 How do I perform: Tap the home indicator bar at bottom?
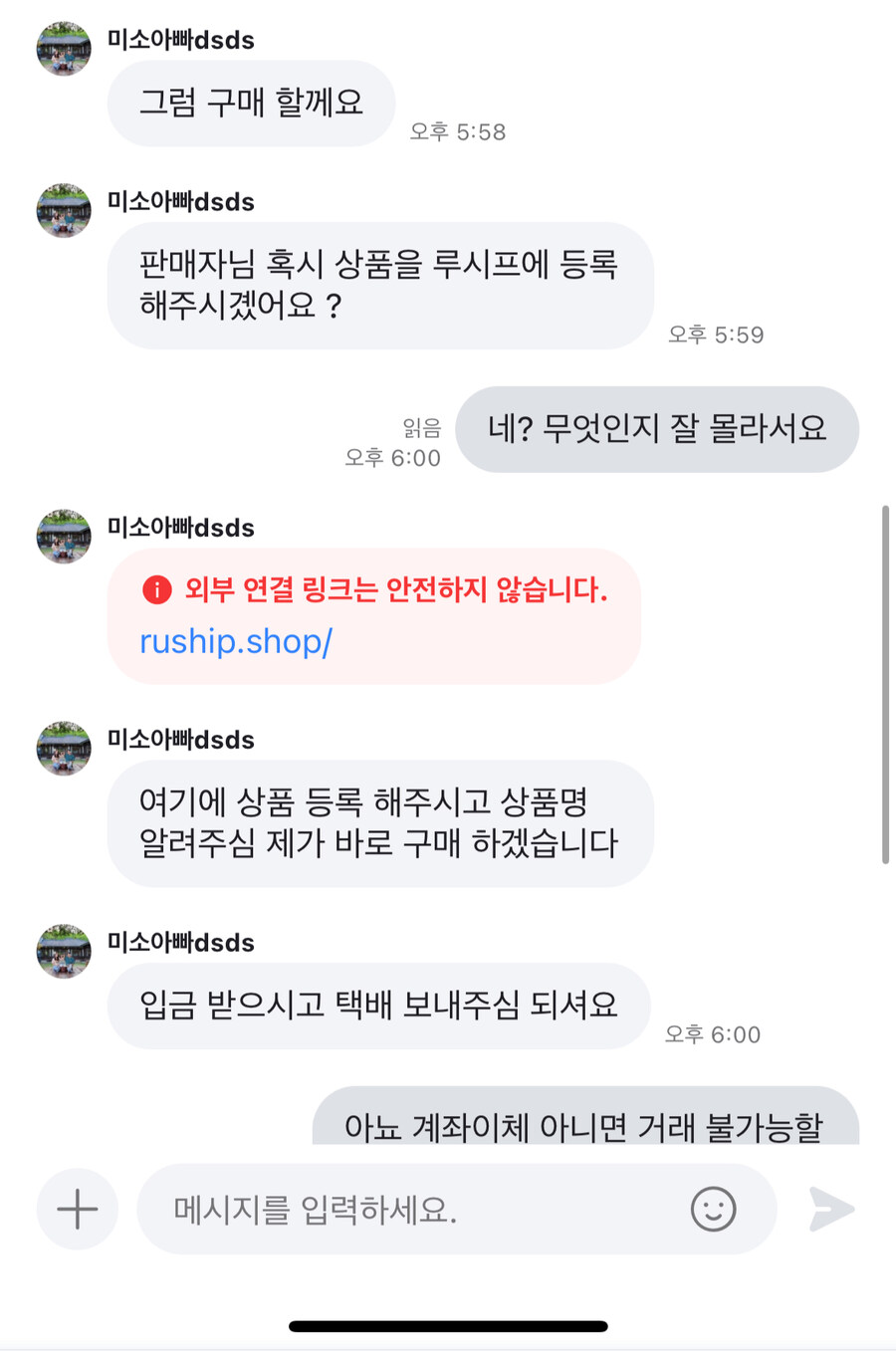click(x=448, y=1326)
